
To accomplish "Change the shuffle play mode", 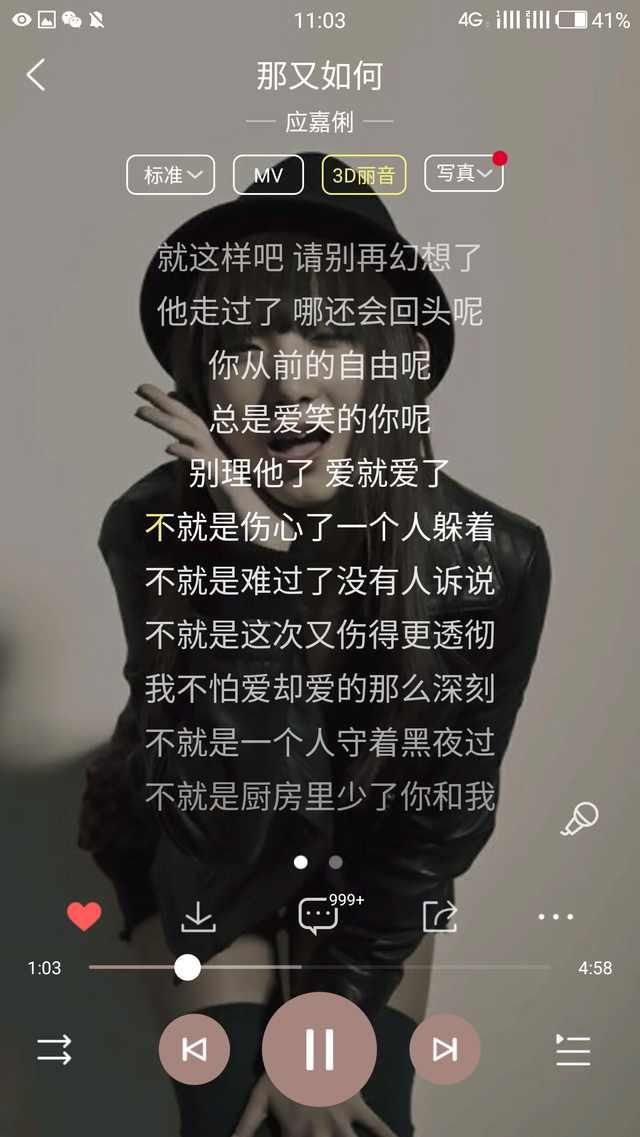I will point(54,1050).
